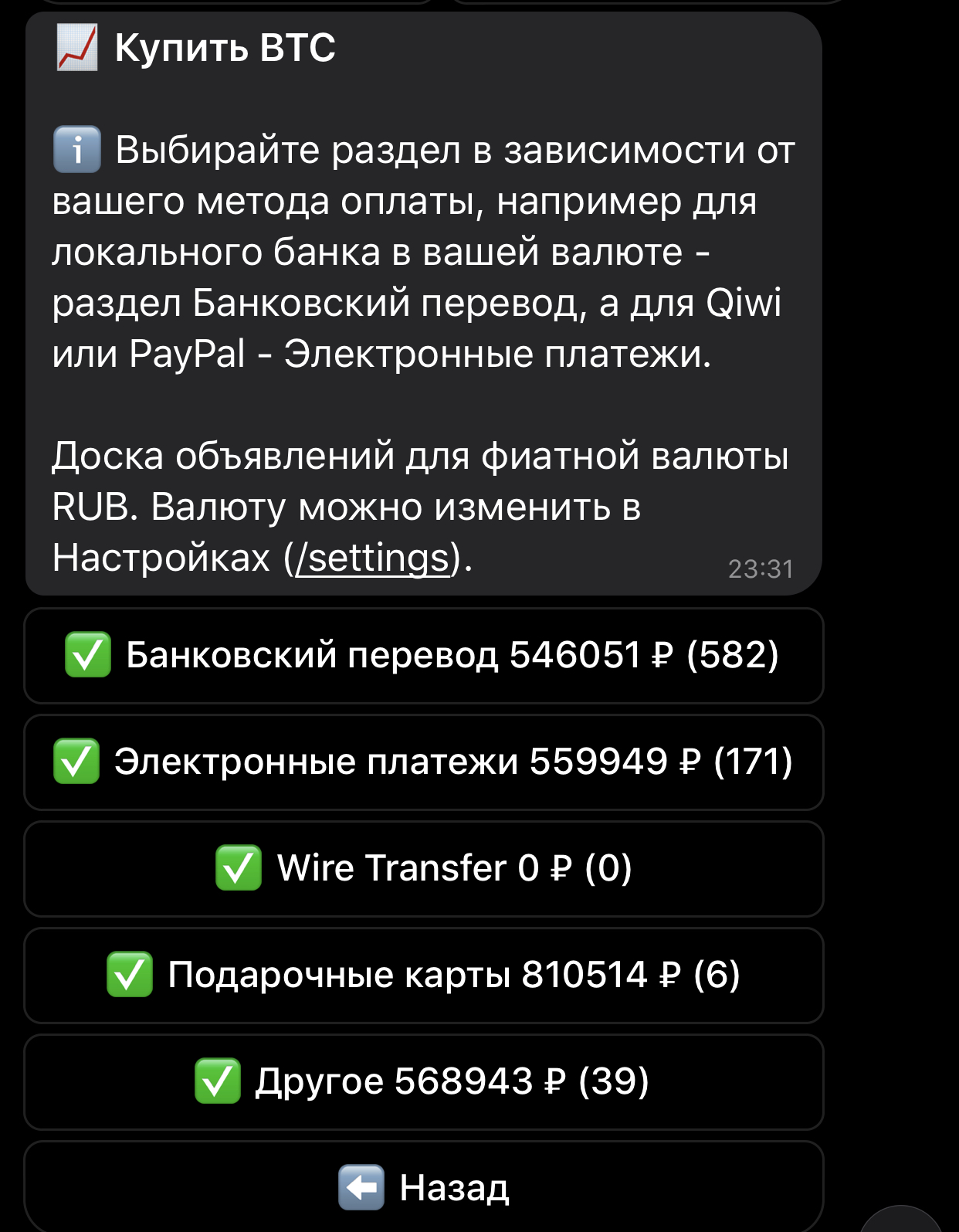Open the Wire Transfer 0 ₽ section
The width and height of the screenshot is (959, 1232).
tap(423, 868)
